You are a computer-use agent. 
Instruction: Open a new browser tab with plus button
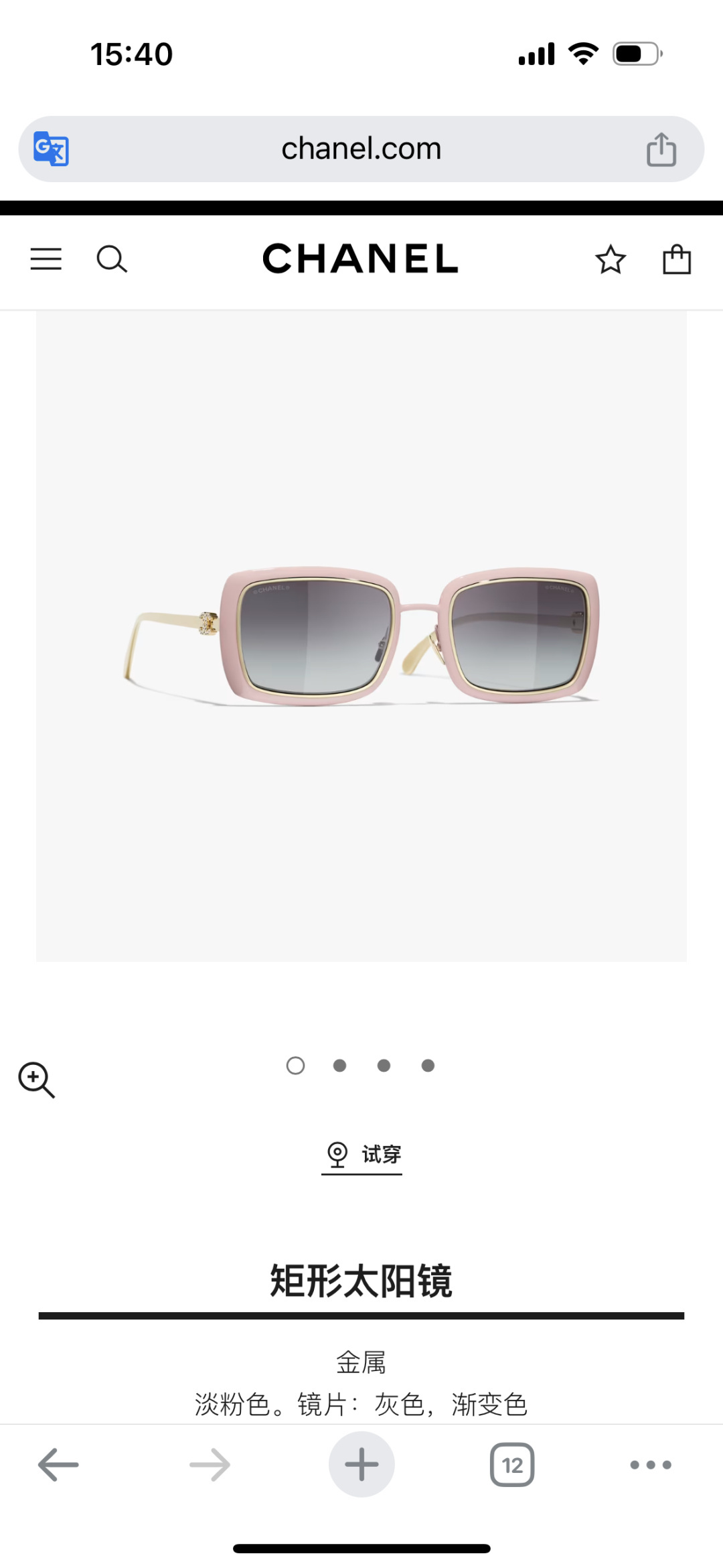coord(361,1464)
